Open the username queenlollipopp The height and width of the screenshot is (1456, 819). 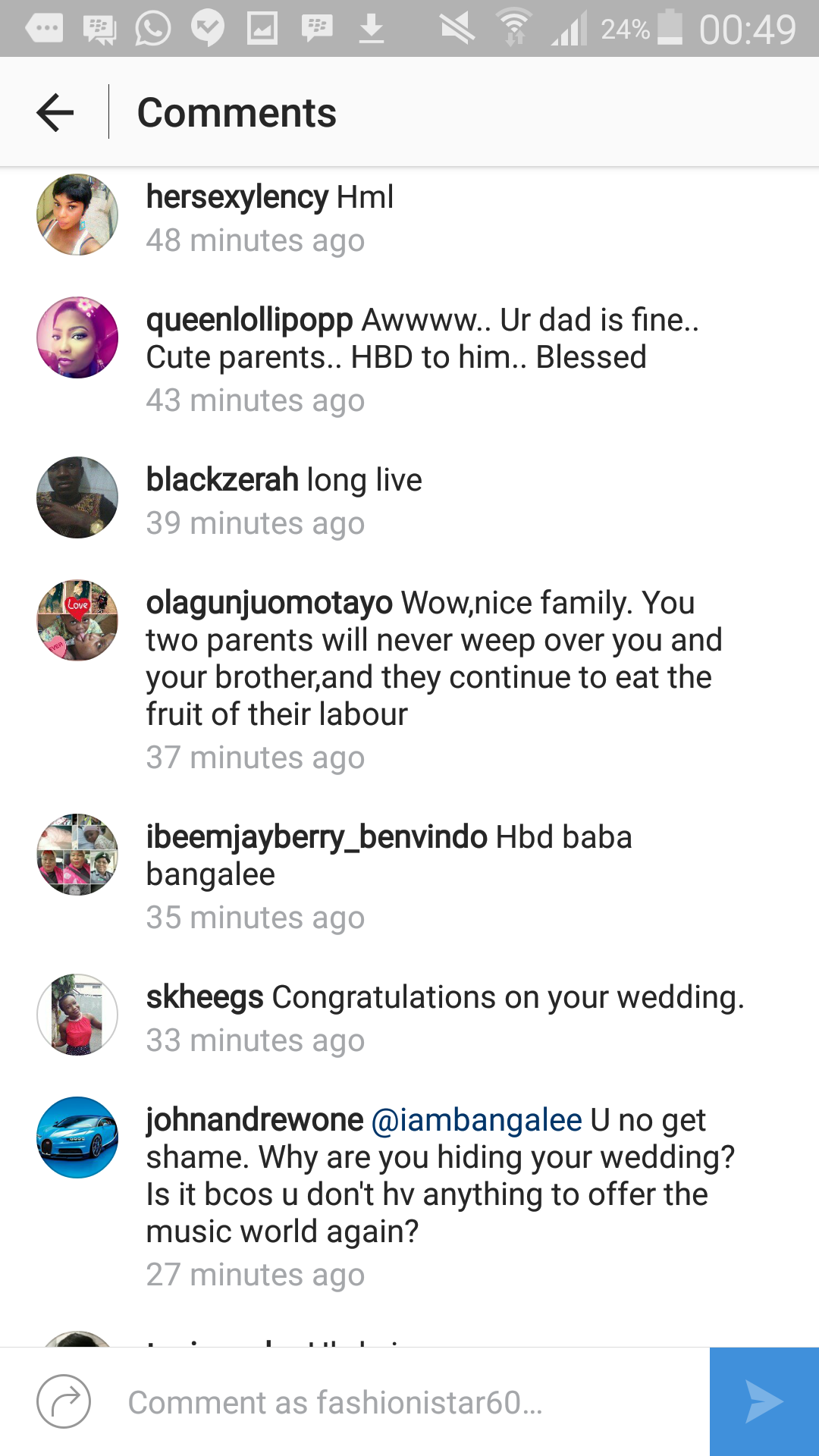(x=249, y=321)
